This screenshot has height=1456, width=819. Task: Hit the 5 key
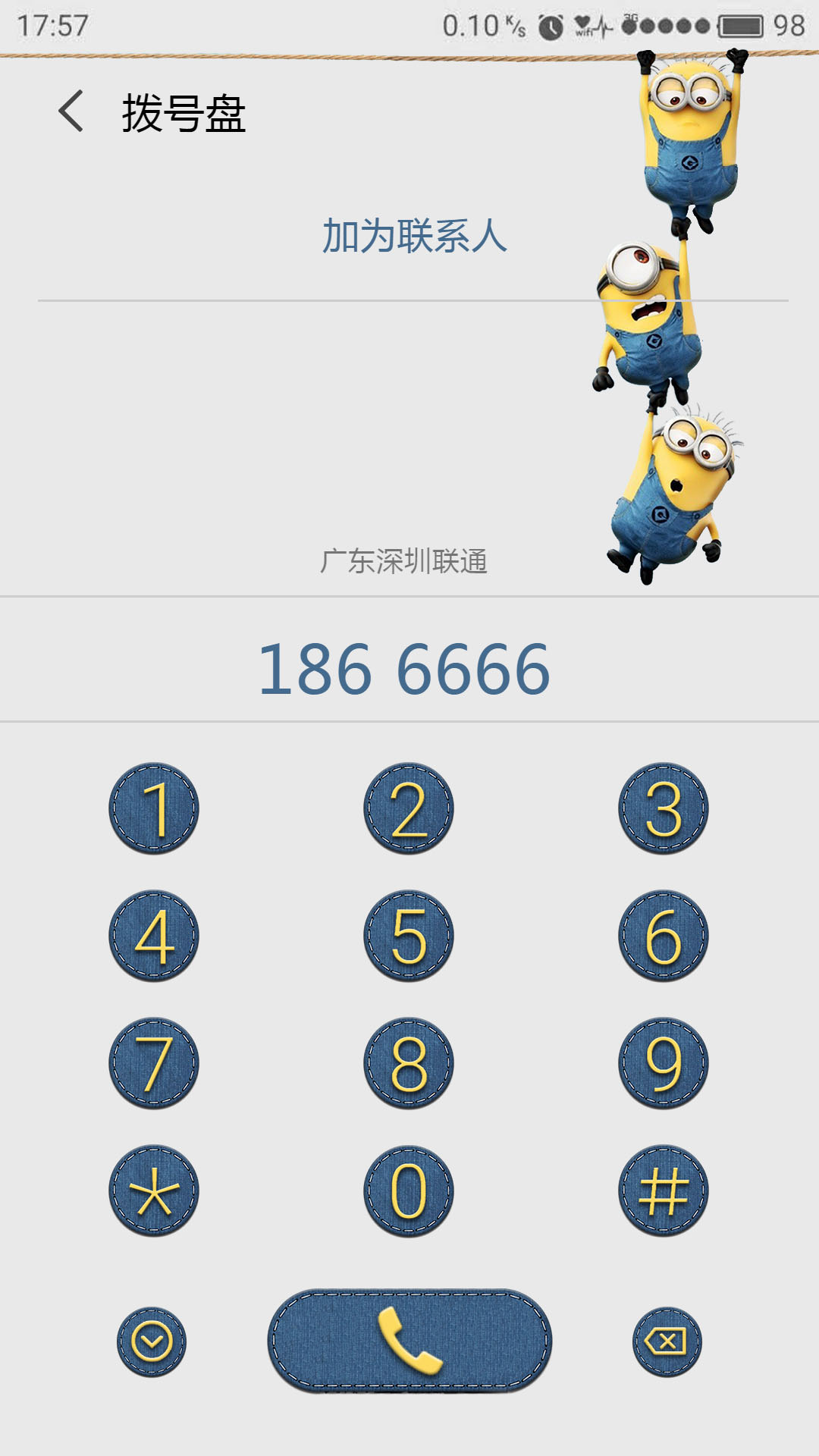coord(409,936)
